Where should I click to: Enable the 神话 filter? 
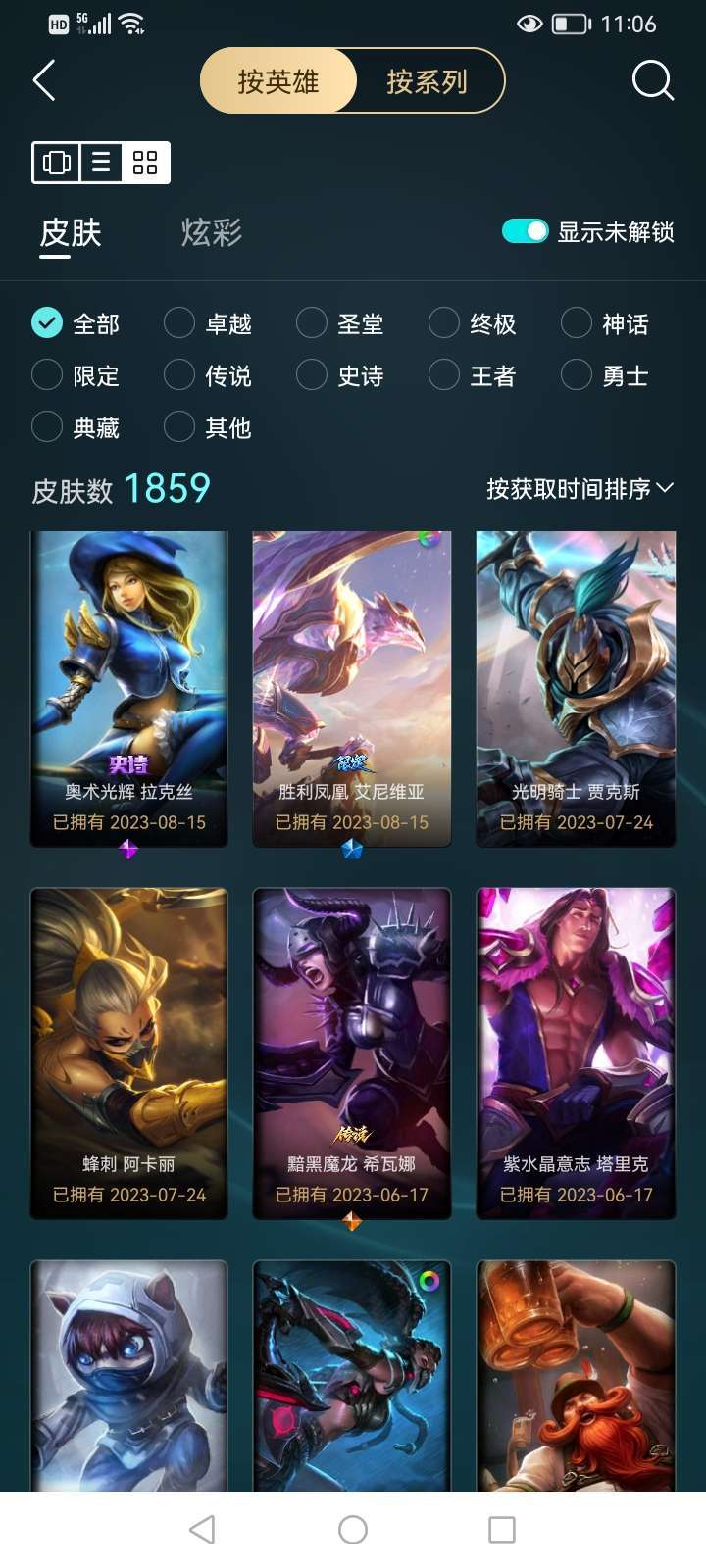click(x=576, y=323)
